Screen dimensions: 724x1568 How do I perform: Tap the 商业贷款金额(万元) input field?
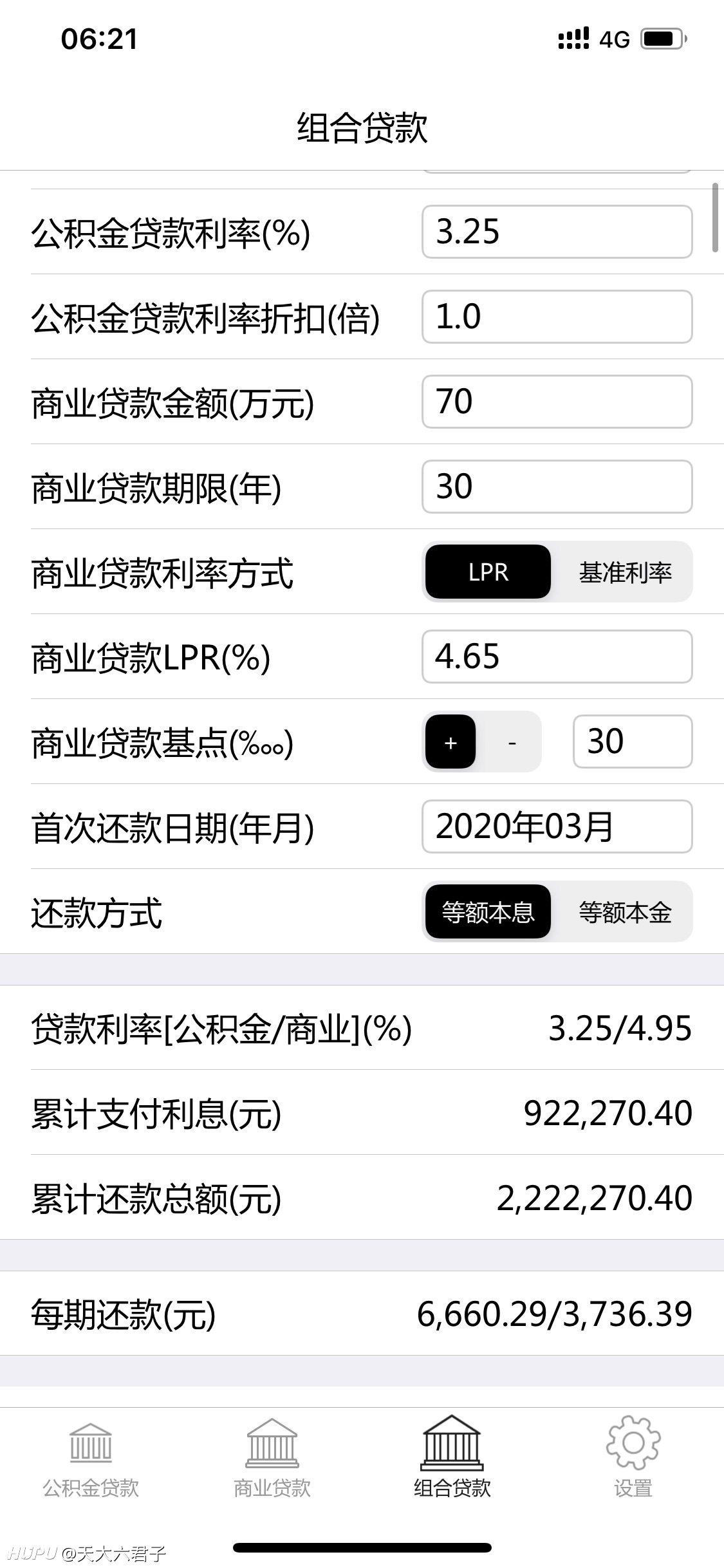pyautogui.click(x=557, y=402)
